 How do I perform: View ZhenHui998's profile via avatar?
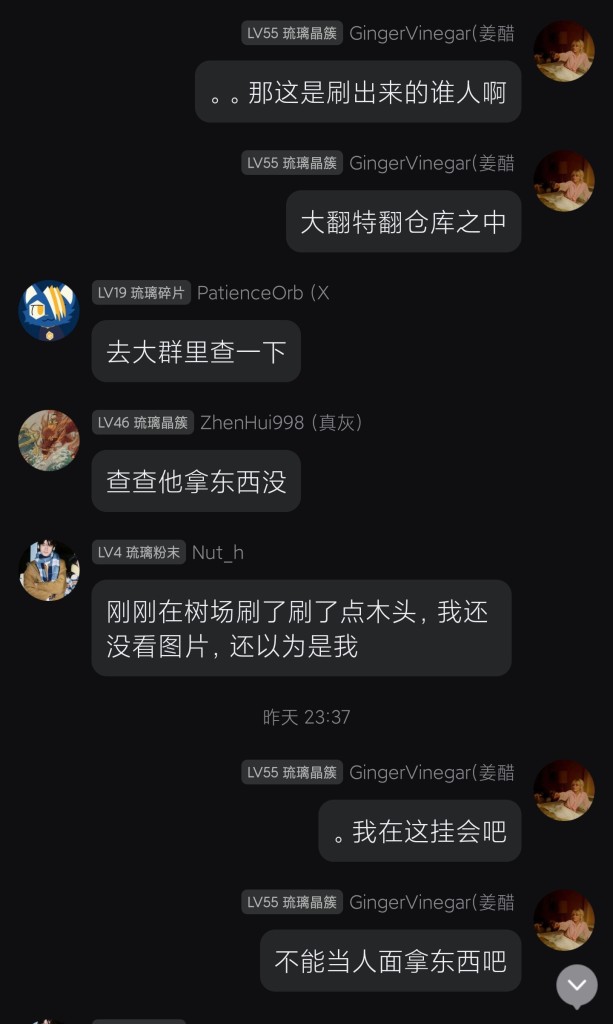click(49, 440)
